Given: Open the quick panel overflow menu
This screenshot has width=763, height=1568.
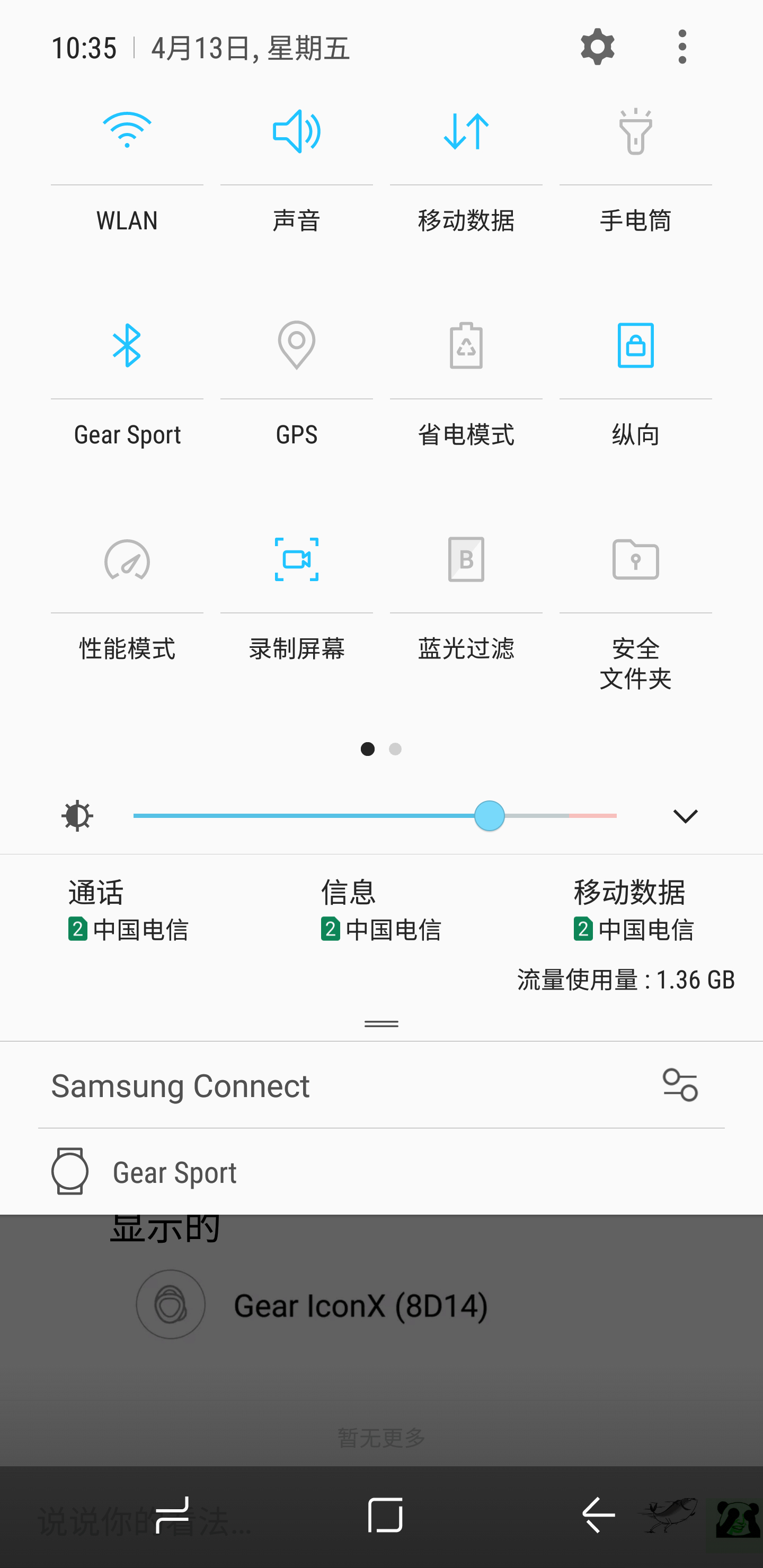Looking at the screenshot, I should click(682, 47).
